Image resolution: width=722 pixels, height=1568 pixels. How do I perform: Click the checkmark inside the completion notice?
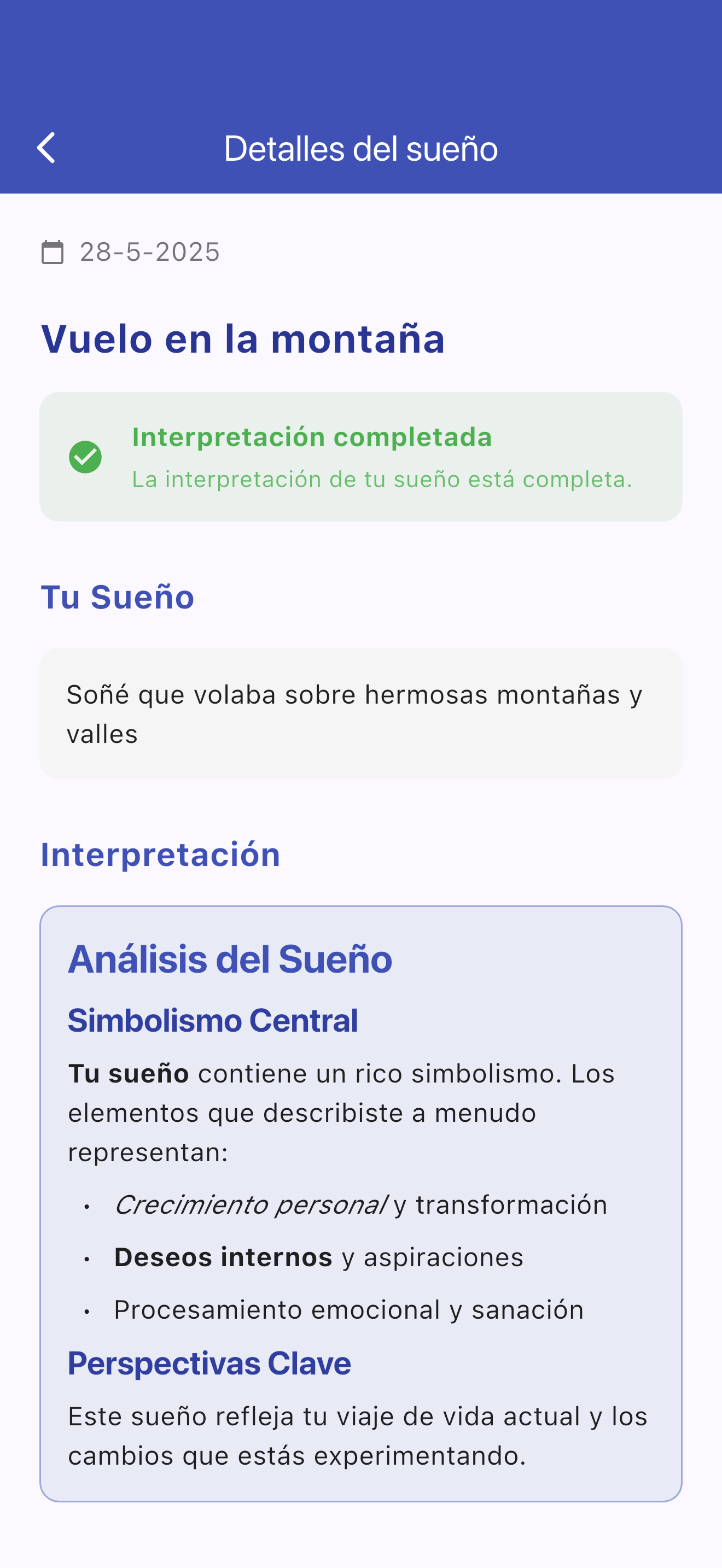pyautogui.click(x=86, y=458)
